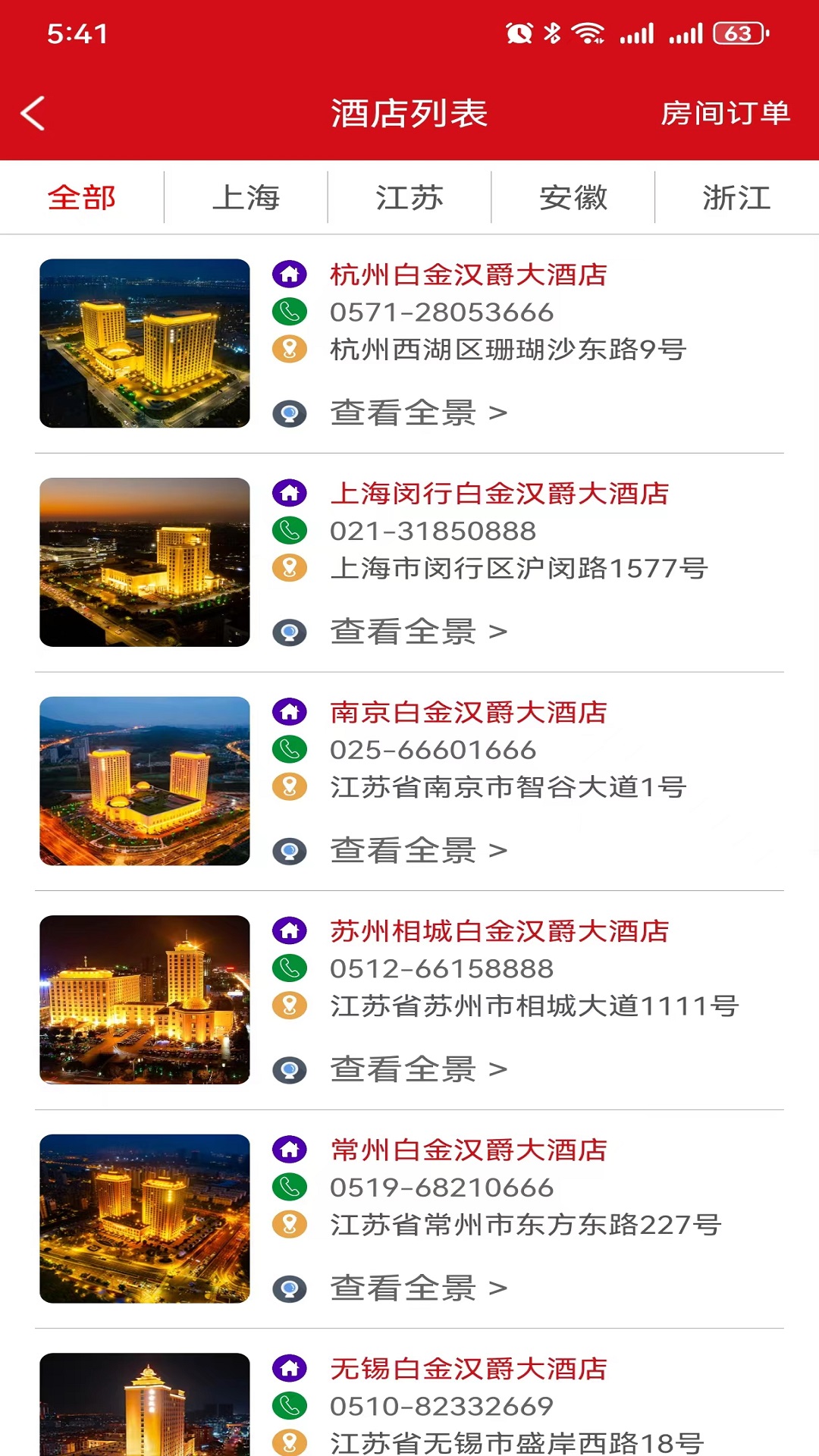View panorama of 杭州白金汉爵大酒店
Viewport: 819px width, 1456px height.
coord(418,413)
